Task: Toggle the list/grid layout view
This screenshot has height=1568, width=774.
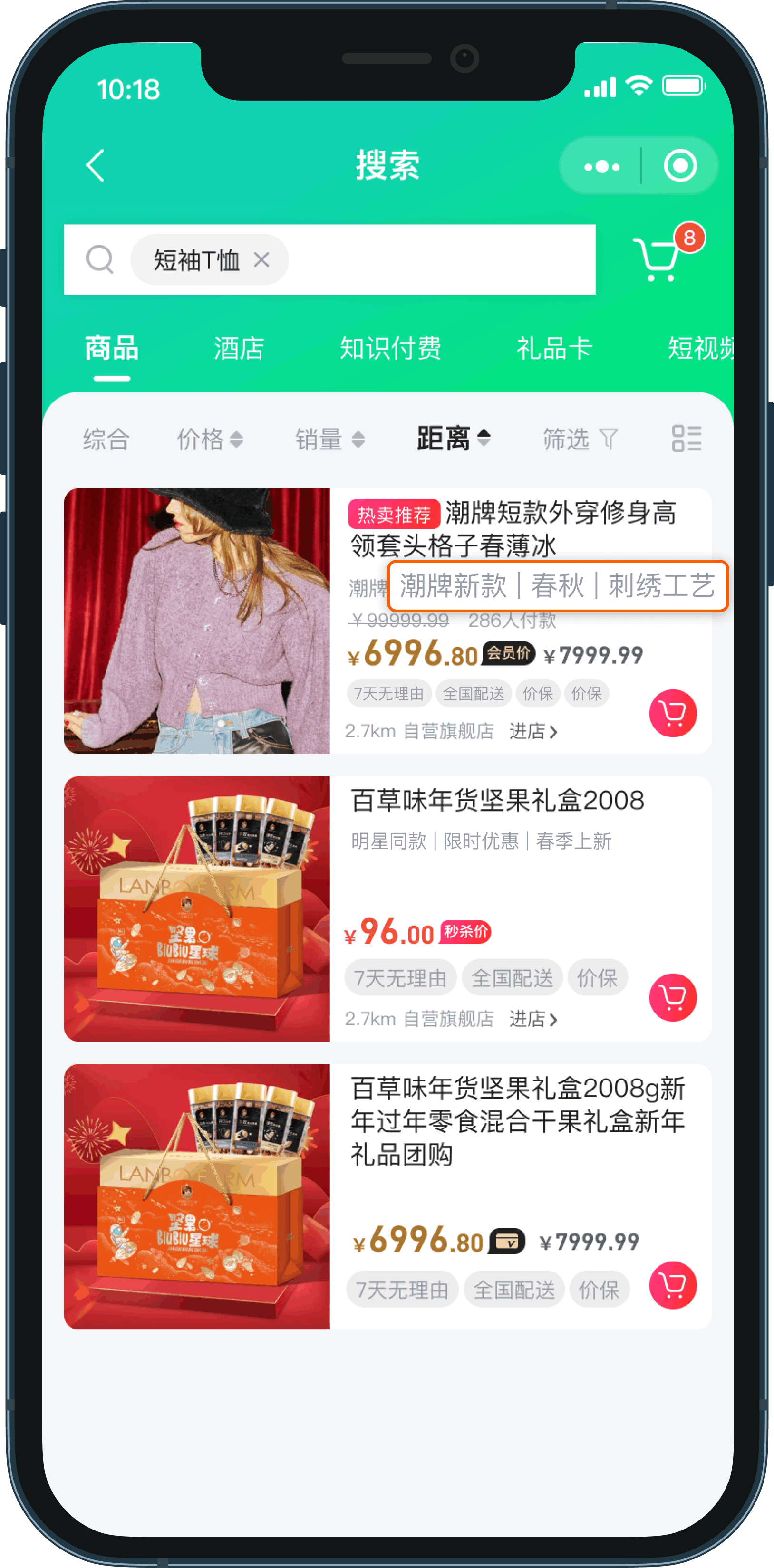Action: pyautogui.click(x=687, y=439)
